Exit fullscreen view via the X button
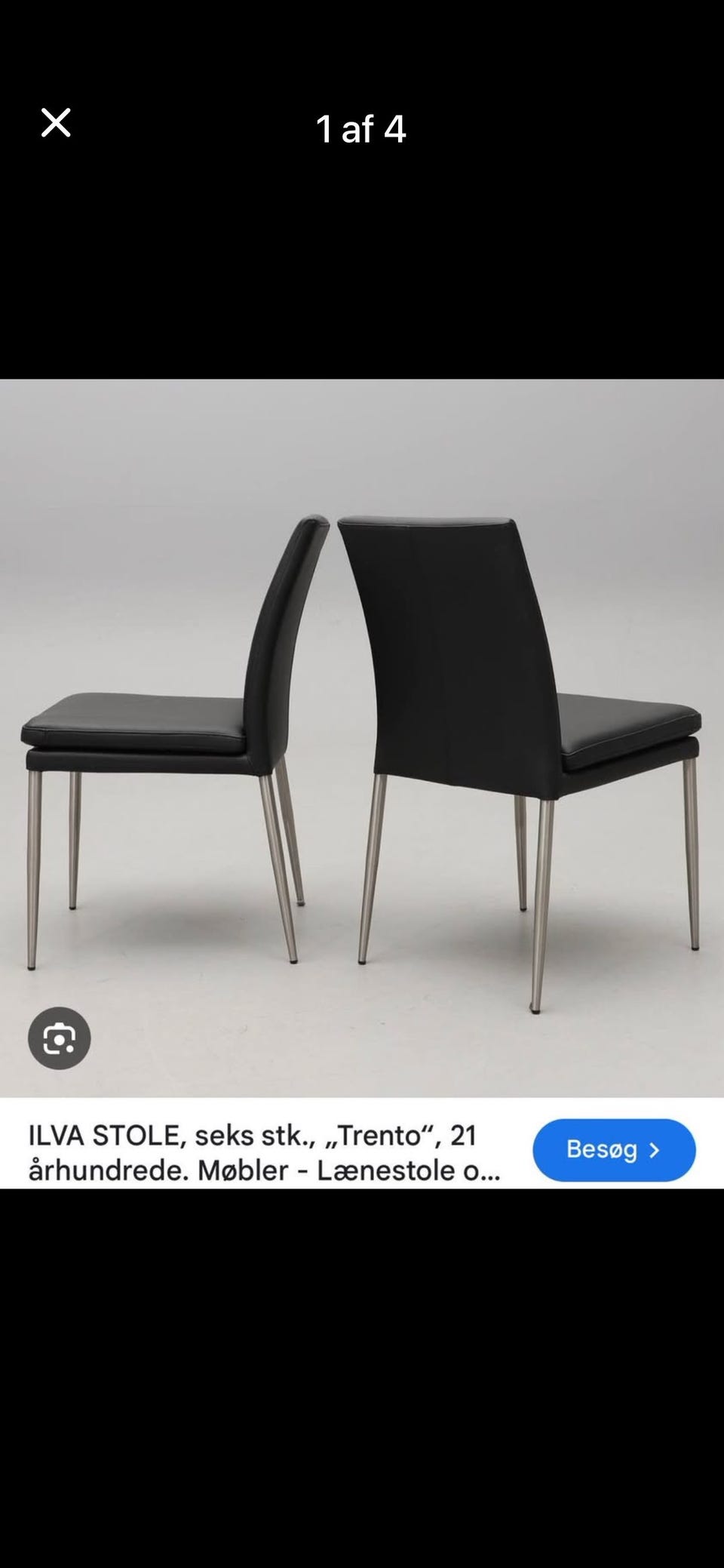This screenshot has width=724, height=1568. tap(55, 121)
